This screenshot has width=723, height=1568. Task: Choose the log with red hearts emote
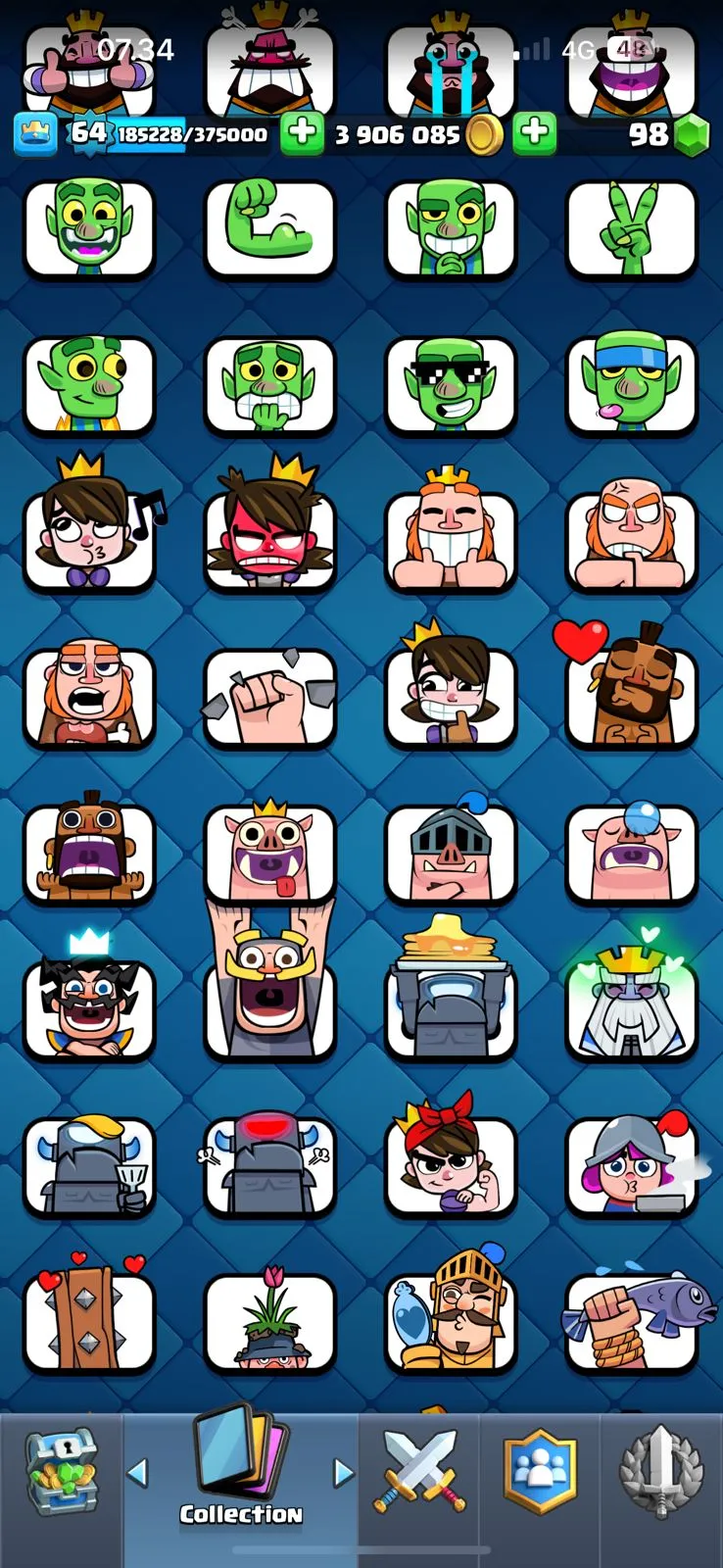(90, 1318)
